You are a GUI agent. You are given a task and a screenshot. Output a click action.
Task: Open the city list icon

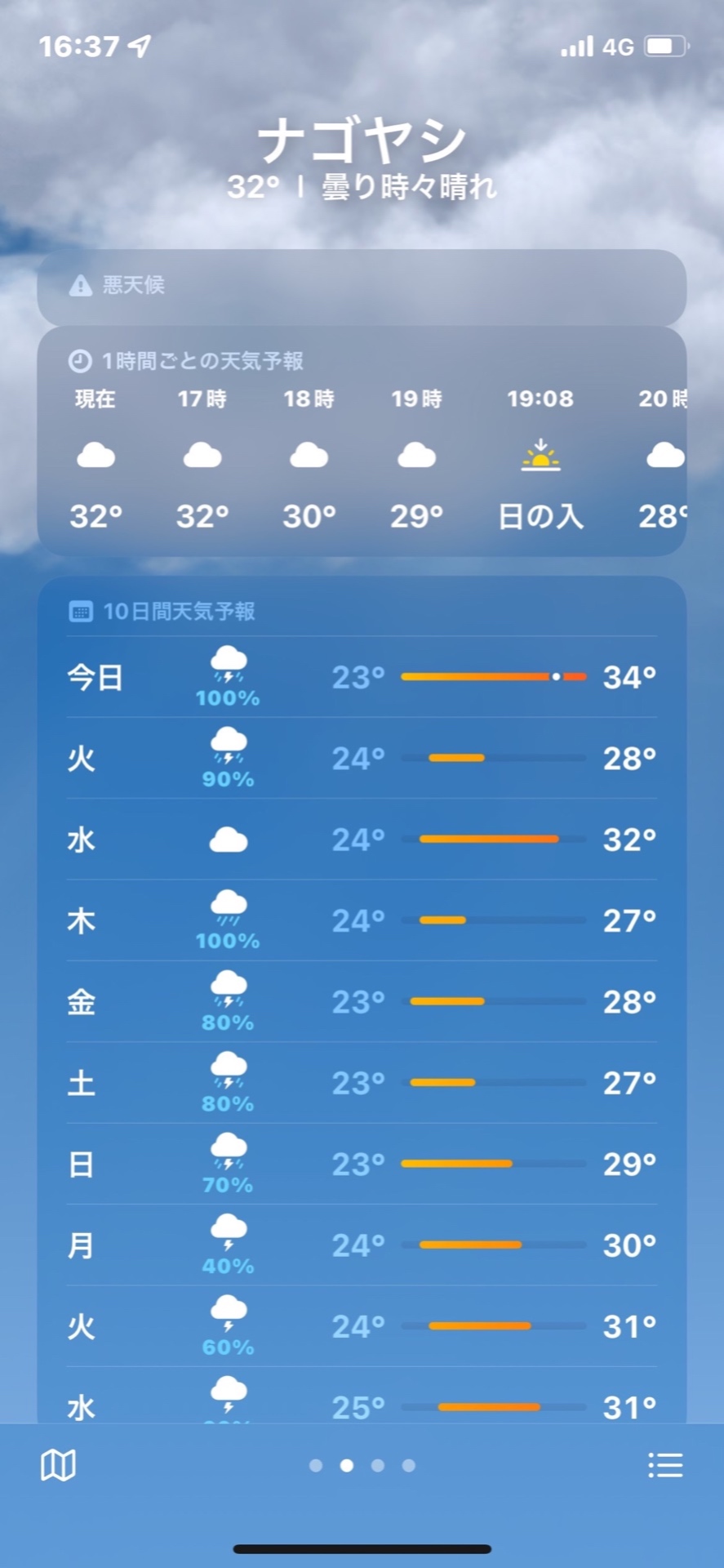coord(665,1465)
